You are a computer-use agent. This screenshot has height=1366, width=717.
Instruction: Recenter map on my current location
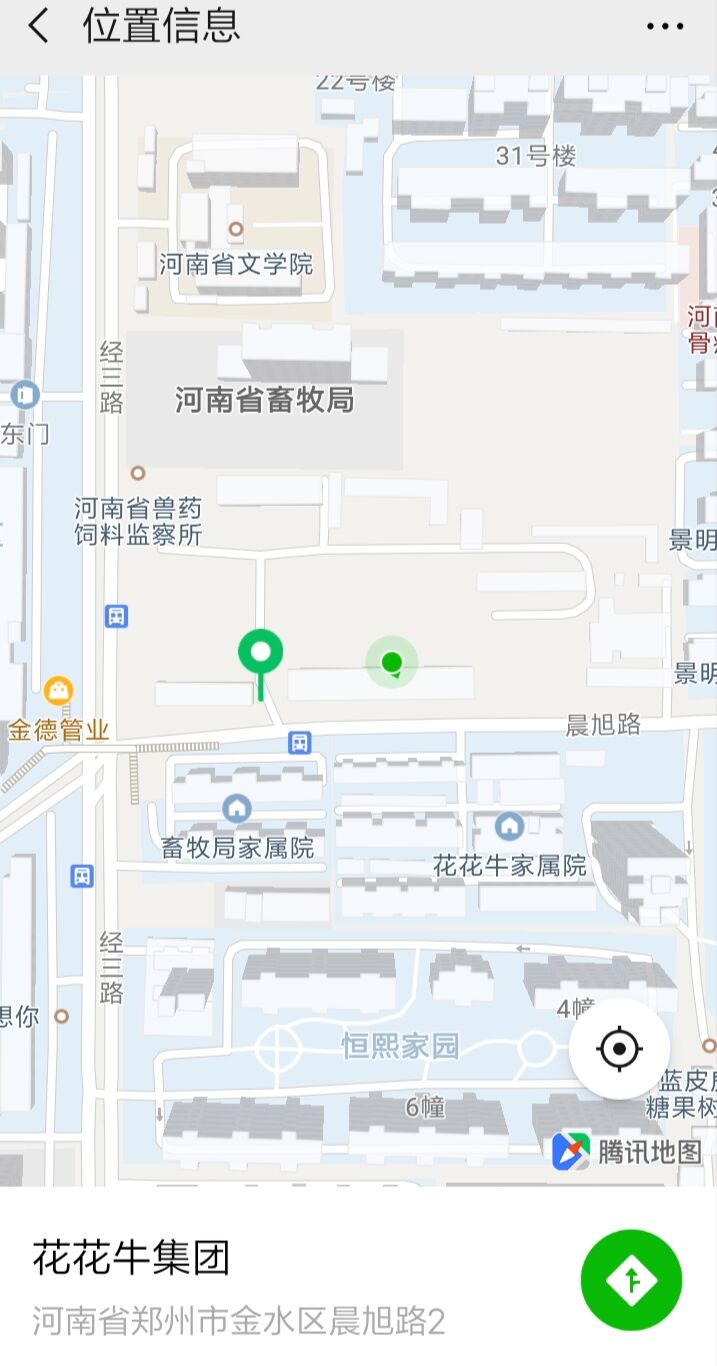[619, 1049]
